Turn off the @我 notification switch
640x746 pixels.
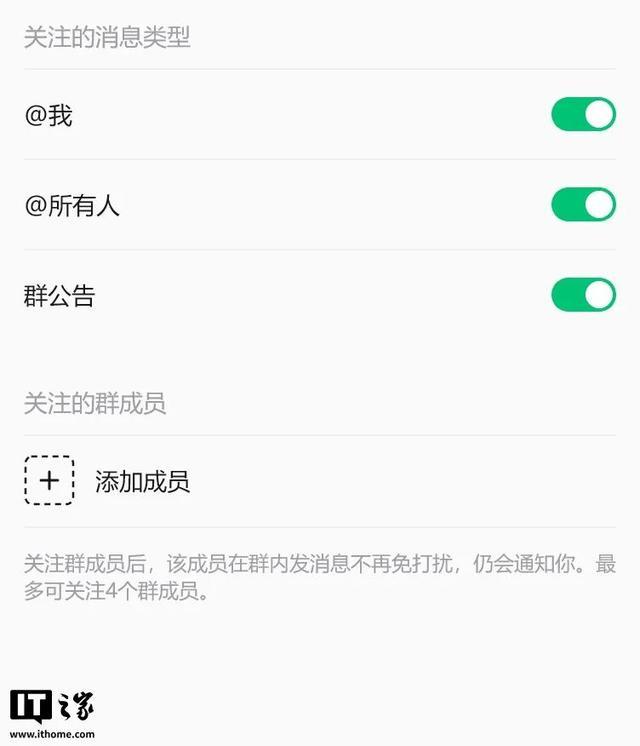(583, 114)
